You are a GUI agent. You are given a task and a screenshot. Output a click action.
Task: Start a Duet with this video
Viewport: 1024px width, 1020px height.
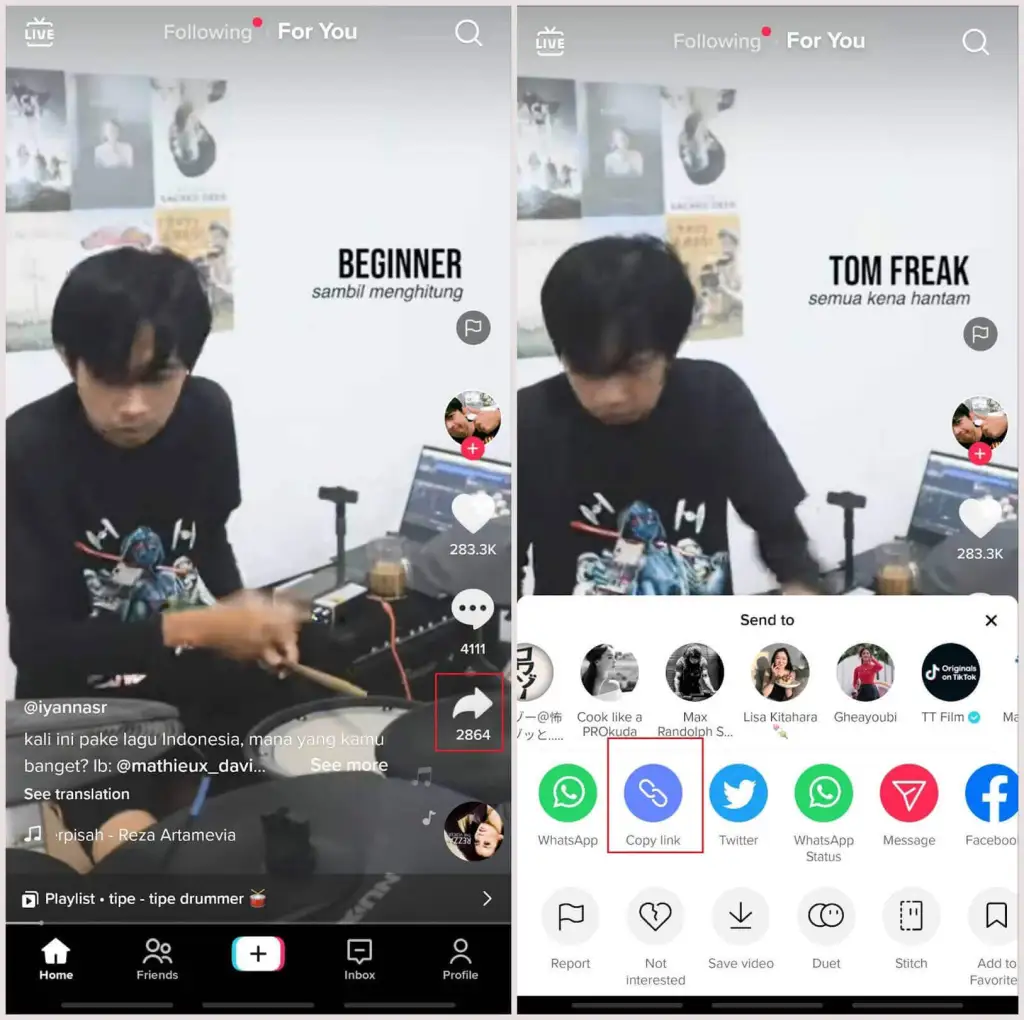(x=826, y=917)
